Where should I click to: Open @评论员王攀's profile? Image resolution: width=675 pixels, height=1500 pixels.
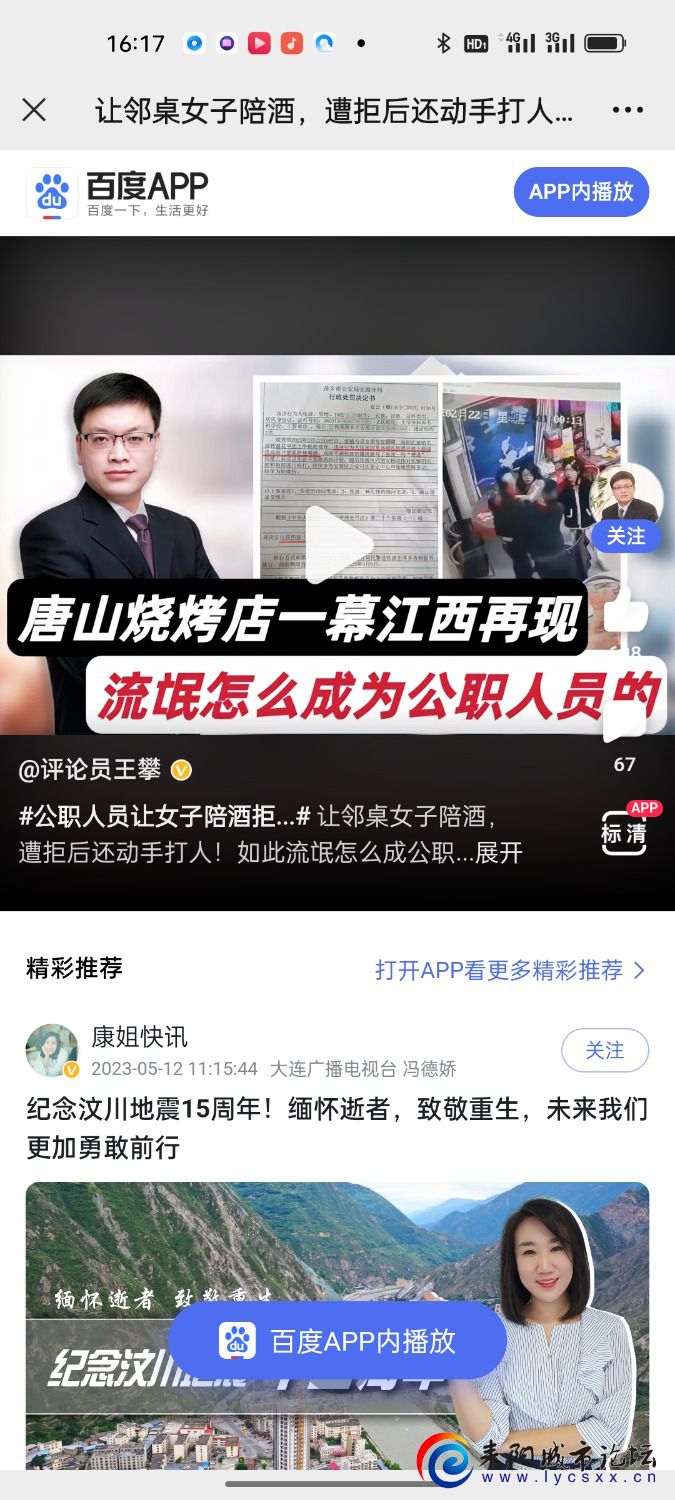(90, 770)
